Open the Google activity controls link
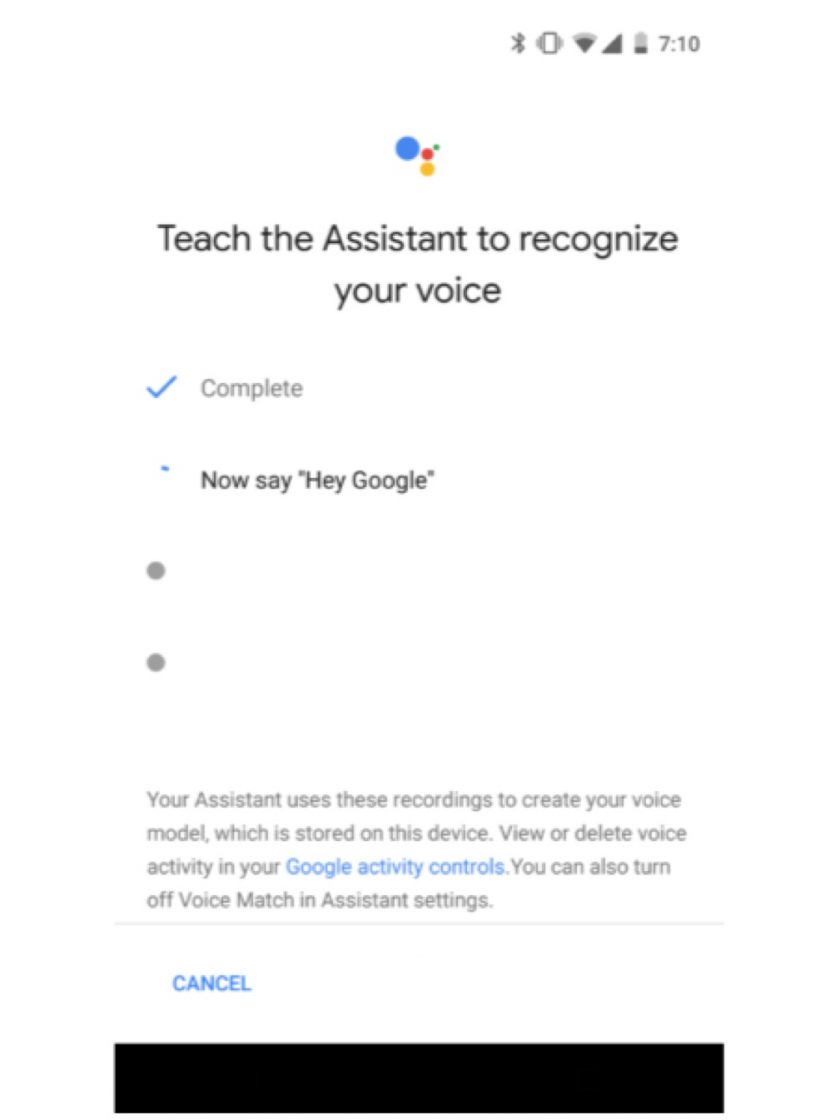The width and height of the screenshot is (840, 1120). [395, 866]
